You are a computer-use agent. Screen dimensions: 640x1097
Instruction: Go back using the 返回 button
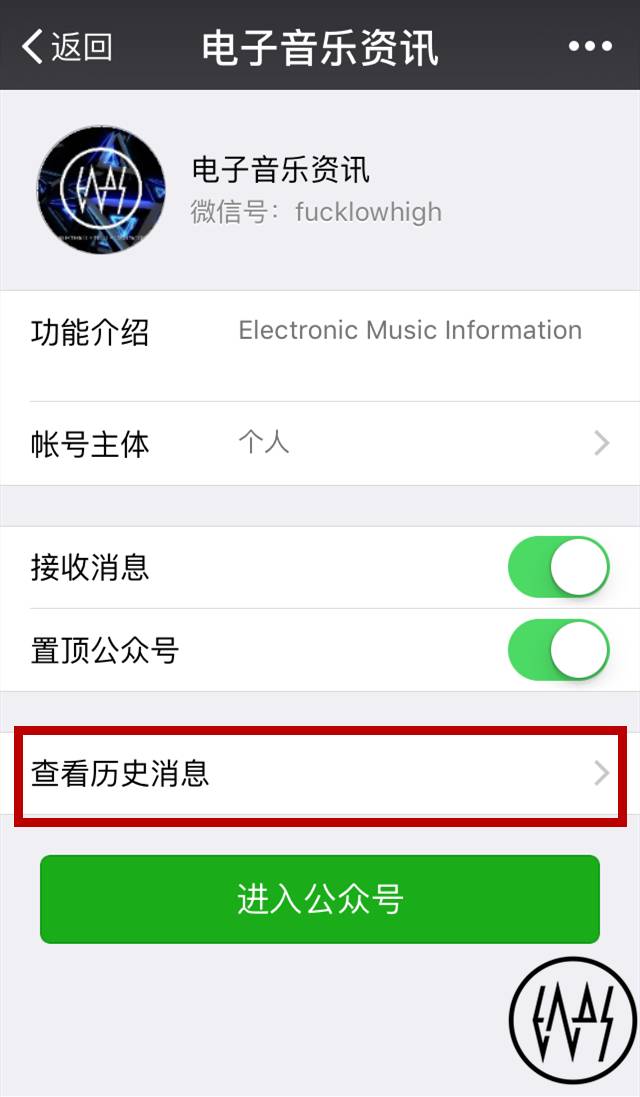[66, 46]
